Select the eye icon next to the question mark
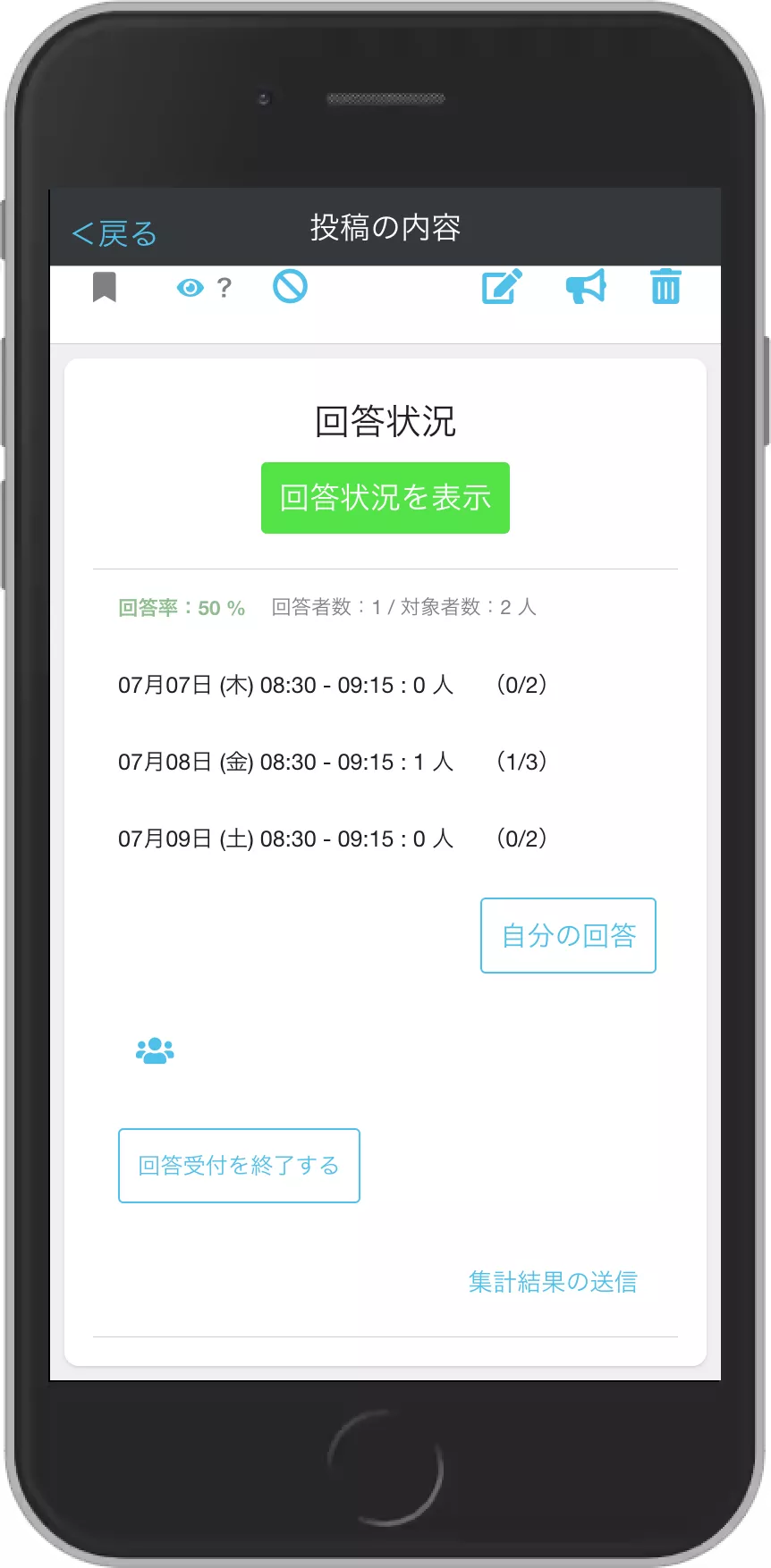This screenshot has width=771, height=1568. click(x=191, y=288)
